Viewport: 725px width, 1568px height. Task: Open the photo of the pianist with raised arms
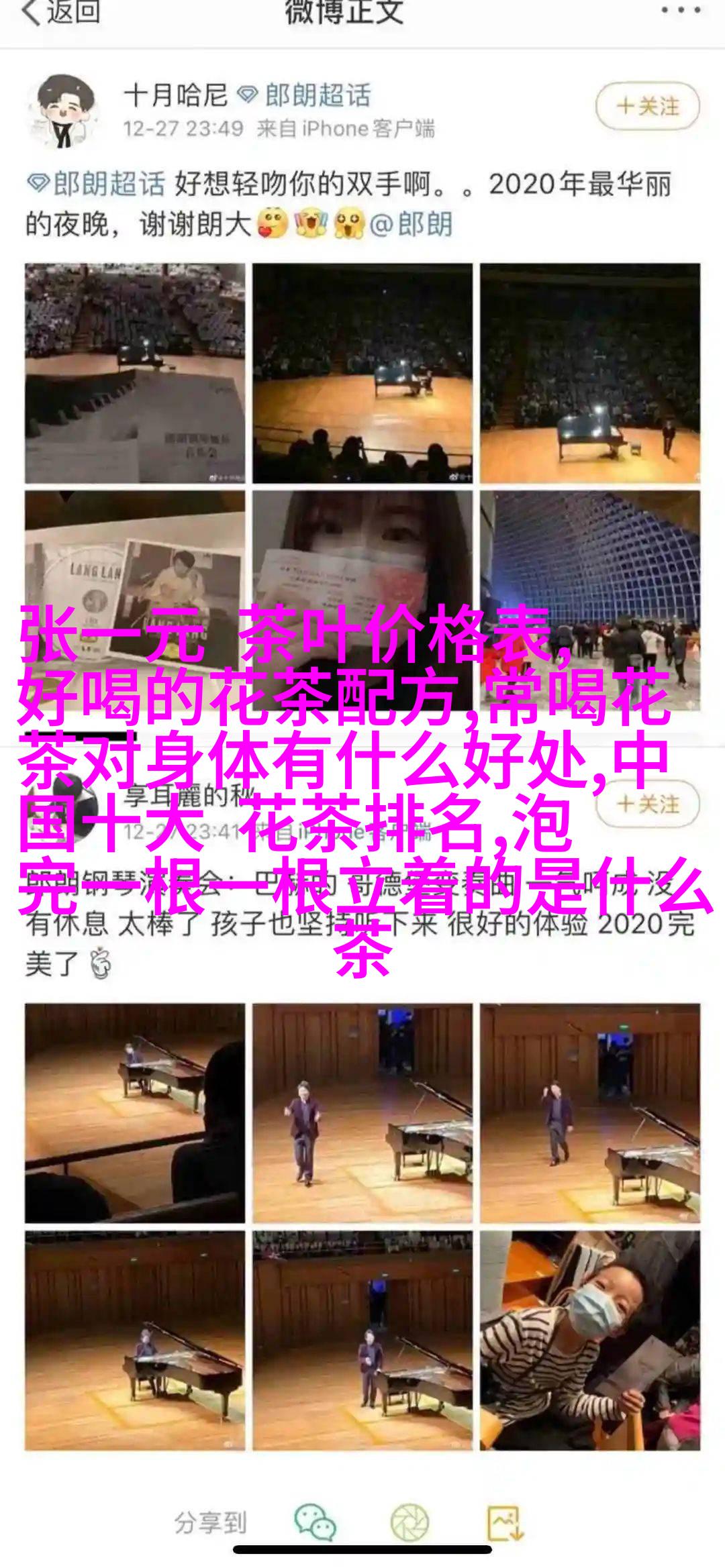362,1112
